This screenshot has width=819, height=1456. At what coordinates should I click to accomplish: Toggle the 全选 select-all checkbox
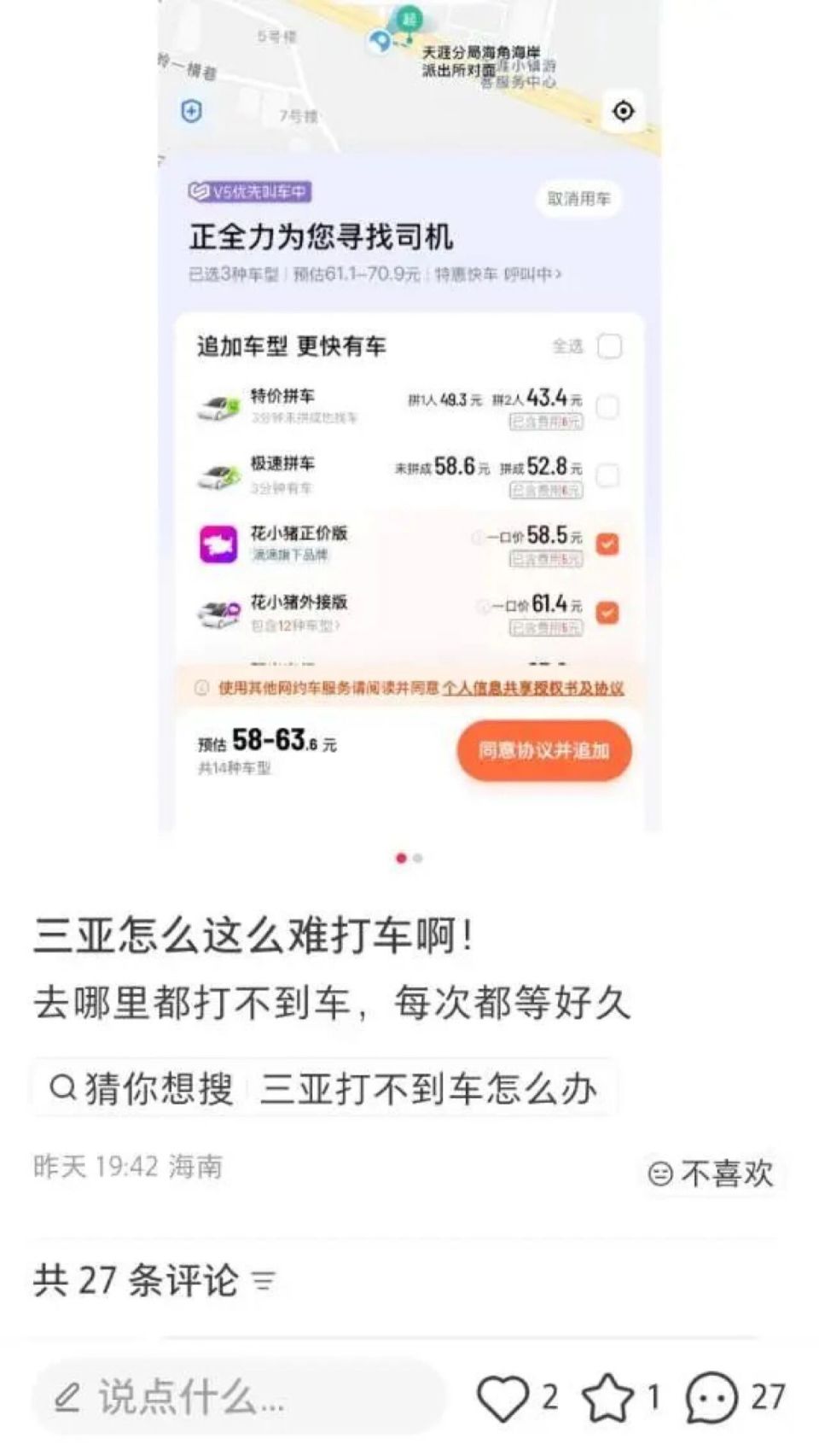(x=607, y=347)
